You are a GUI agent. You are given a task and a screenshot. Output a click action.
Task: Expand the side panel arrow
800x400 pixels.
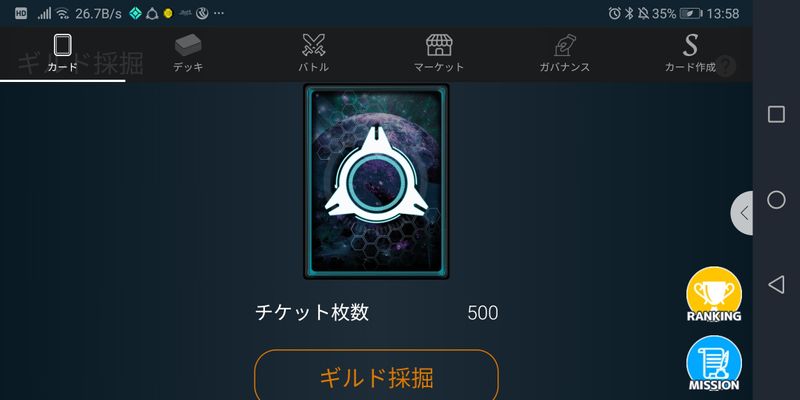(x=744, y=212)
